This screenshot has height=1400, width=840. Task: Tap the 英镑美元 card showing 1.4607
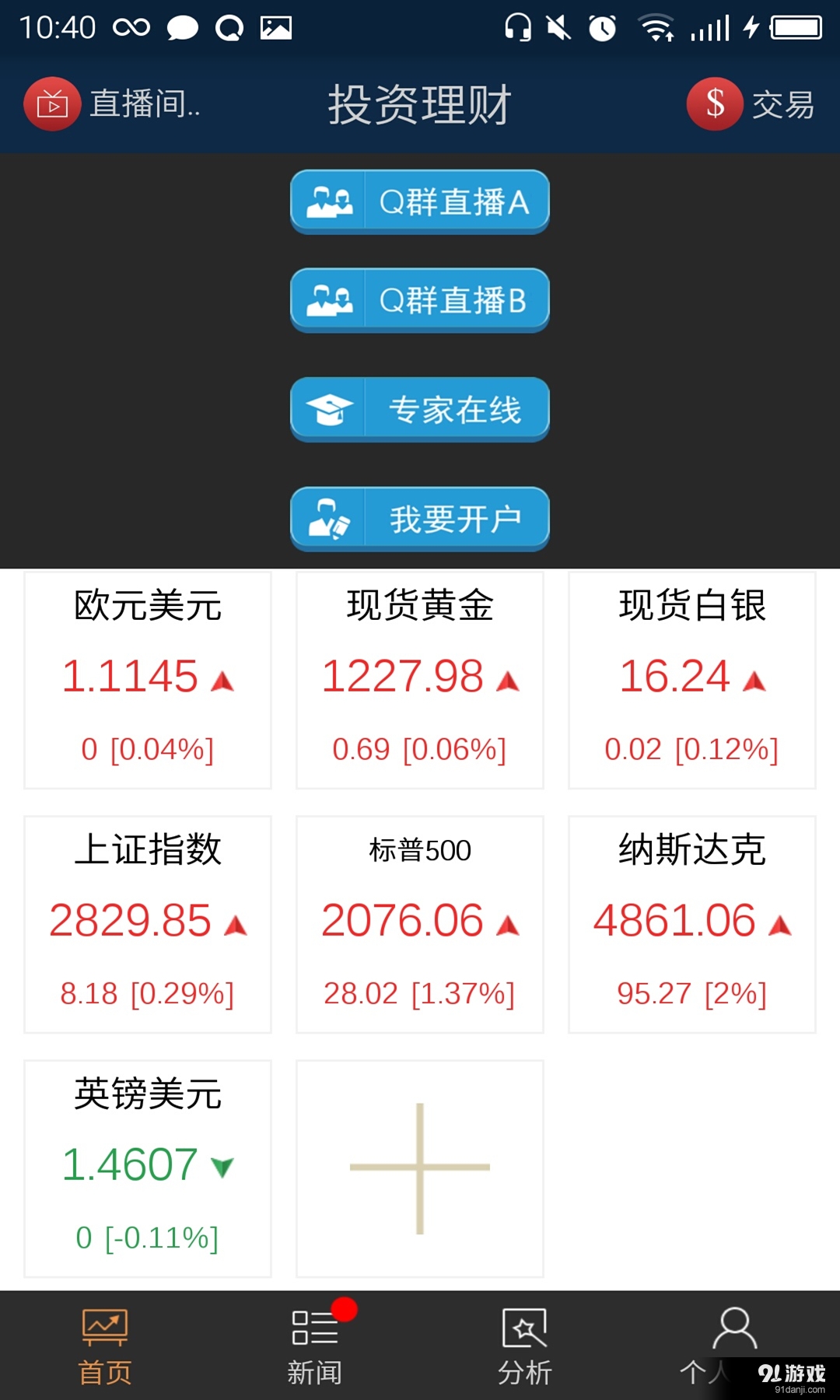click(146, 1167)
